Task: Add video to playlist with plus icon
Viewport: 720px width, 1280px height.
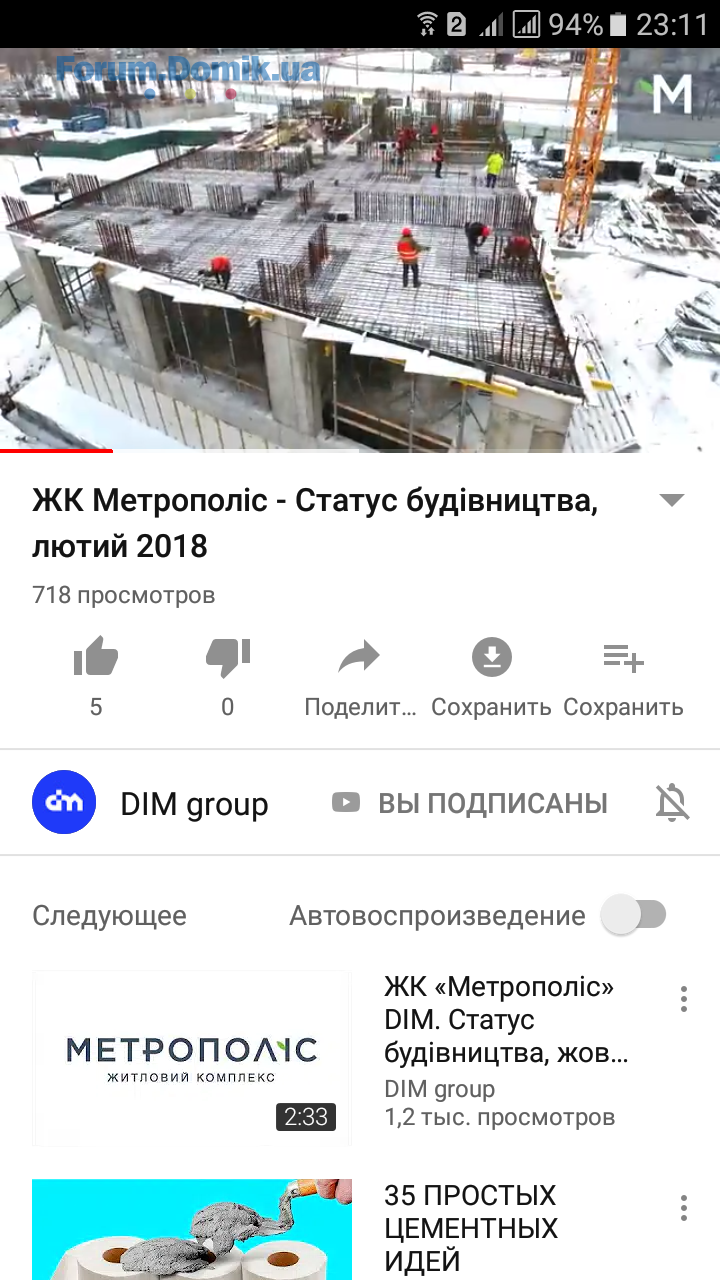Action: tap(623, 659)
